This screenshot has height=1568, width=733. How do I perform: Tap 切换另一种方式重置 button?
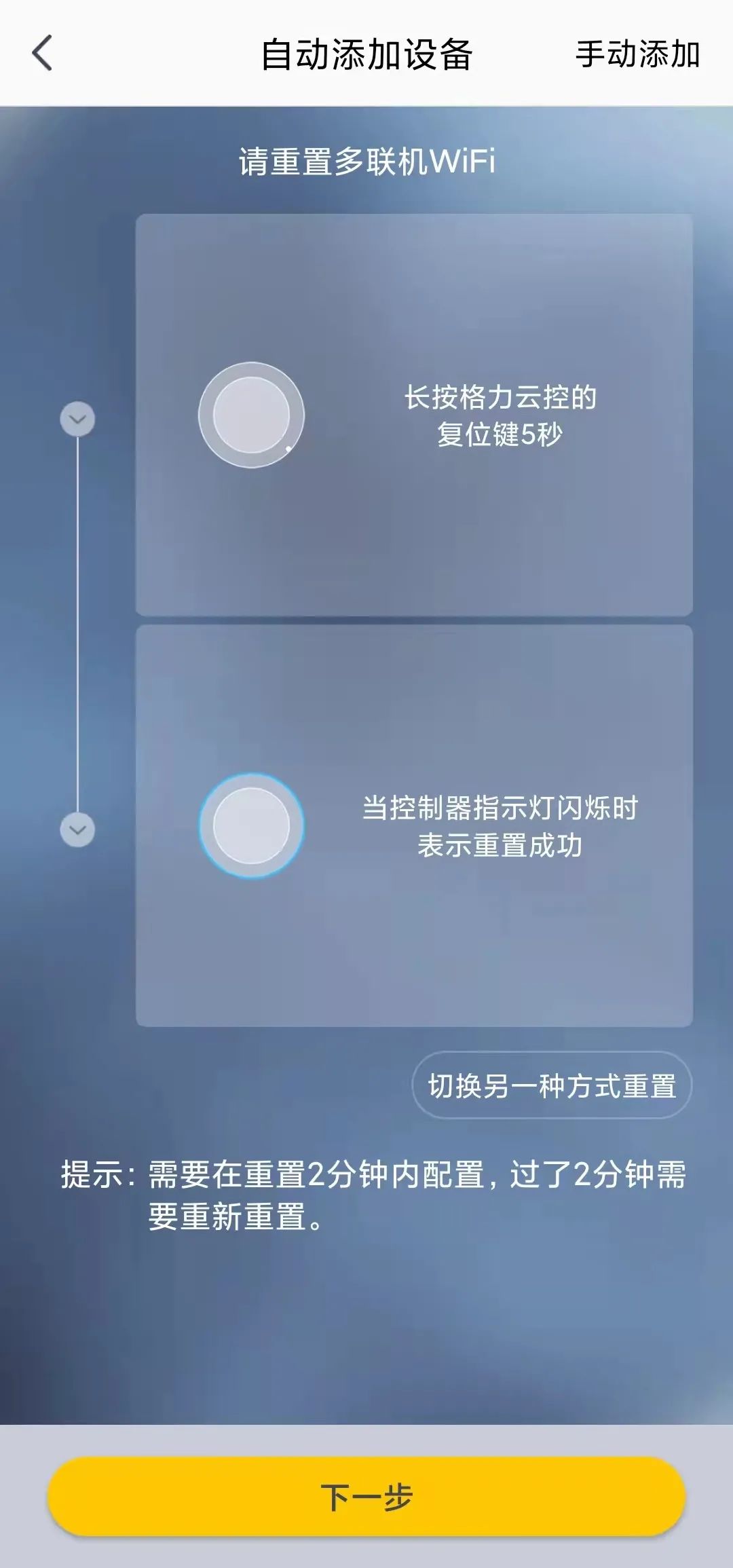coord(552,1085)
